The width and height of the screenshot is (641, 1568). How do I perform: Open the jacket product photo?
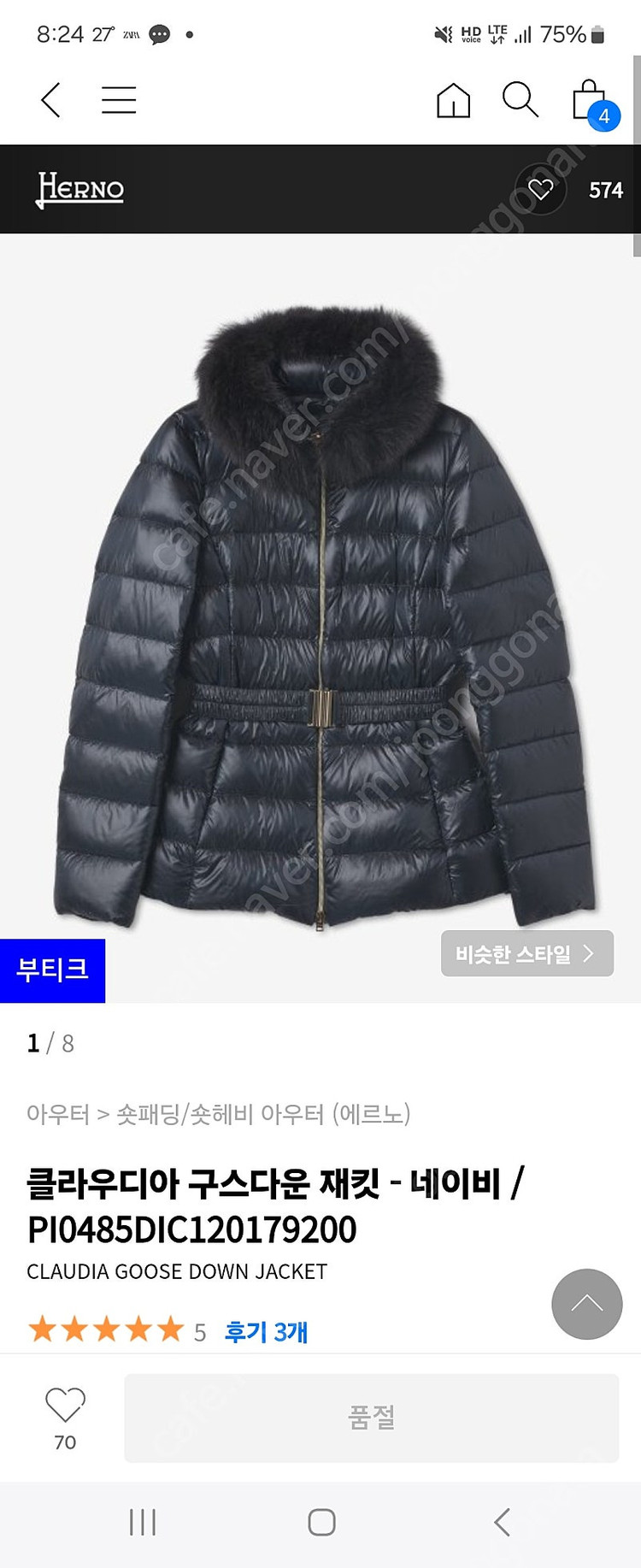[x=320, y=616]
